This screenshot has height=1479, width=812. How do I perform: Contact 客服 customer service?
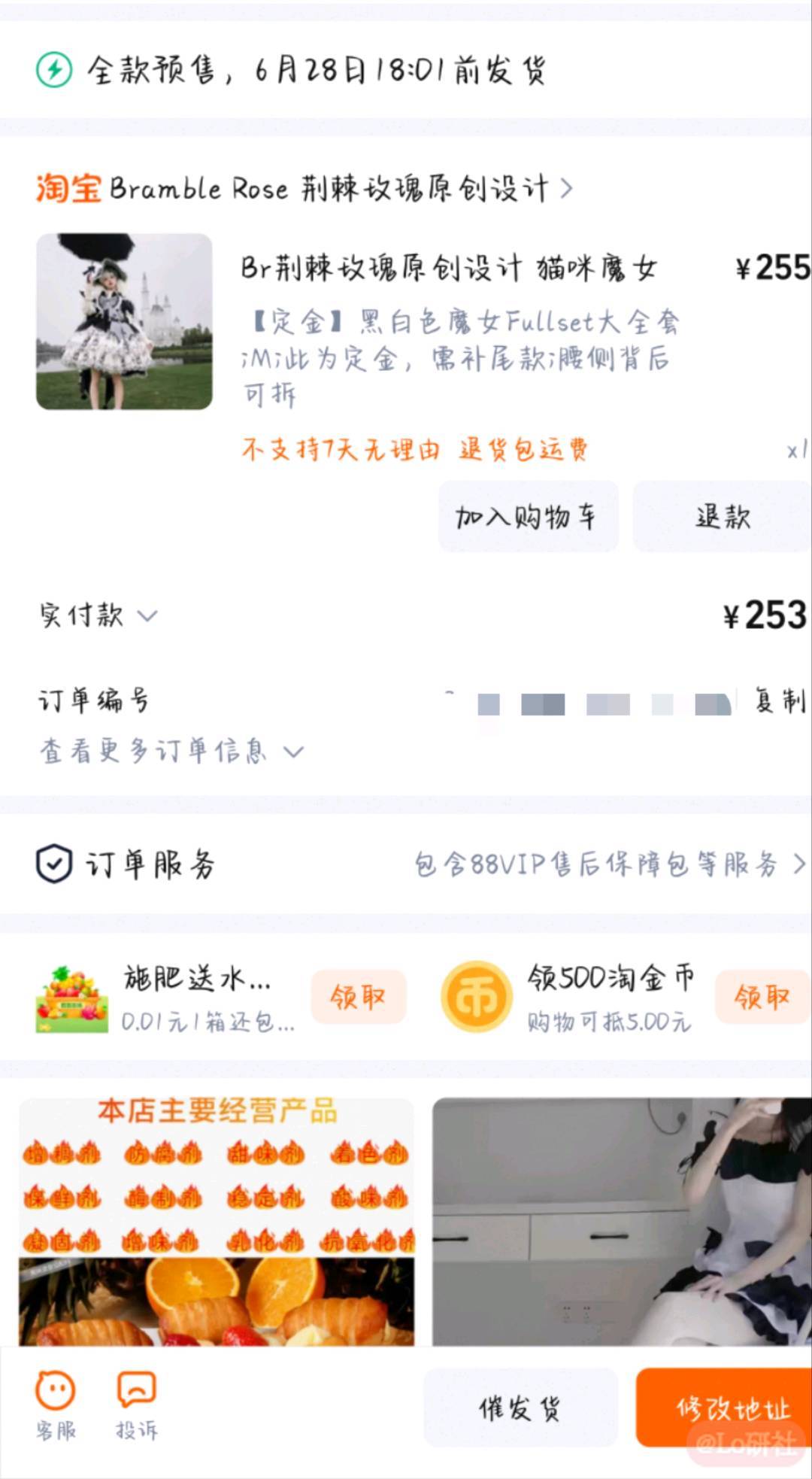pyautogui.click(x=56, y=1405)
